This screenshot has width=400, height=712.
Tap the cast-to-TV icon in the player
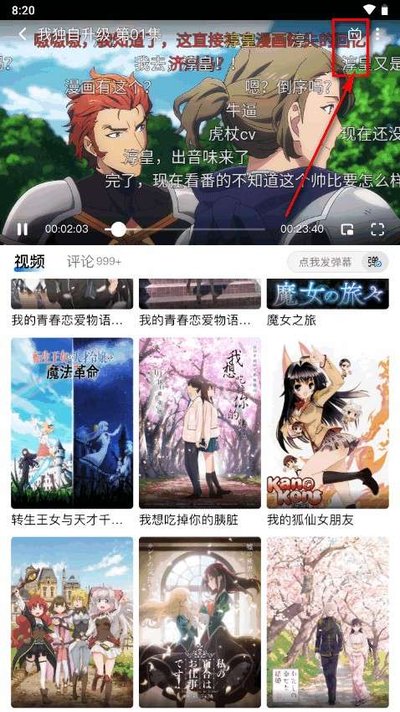tap(353, 35)
